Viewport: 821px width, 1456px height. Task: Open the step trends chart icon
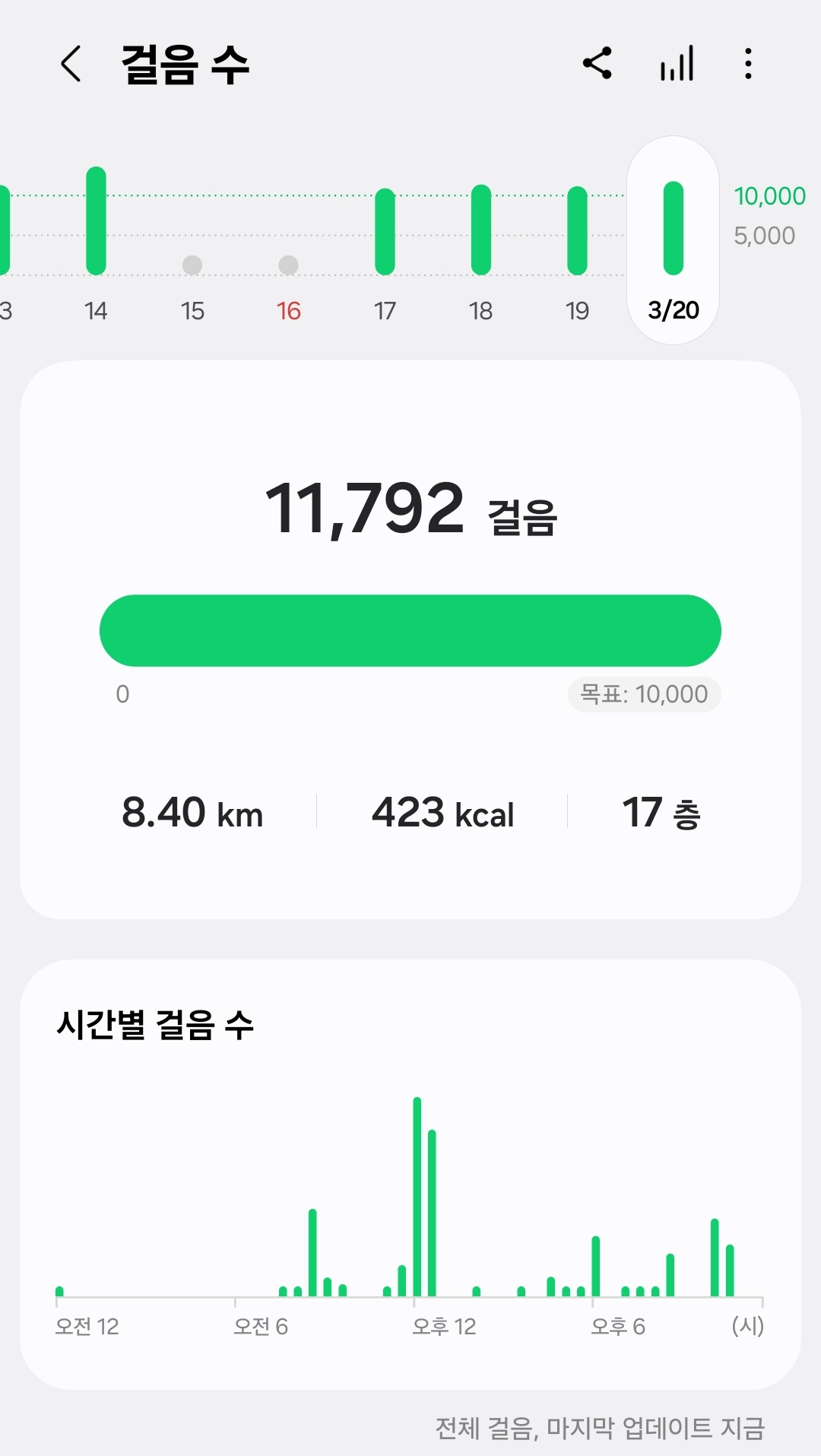pos(677,64)
